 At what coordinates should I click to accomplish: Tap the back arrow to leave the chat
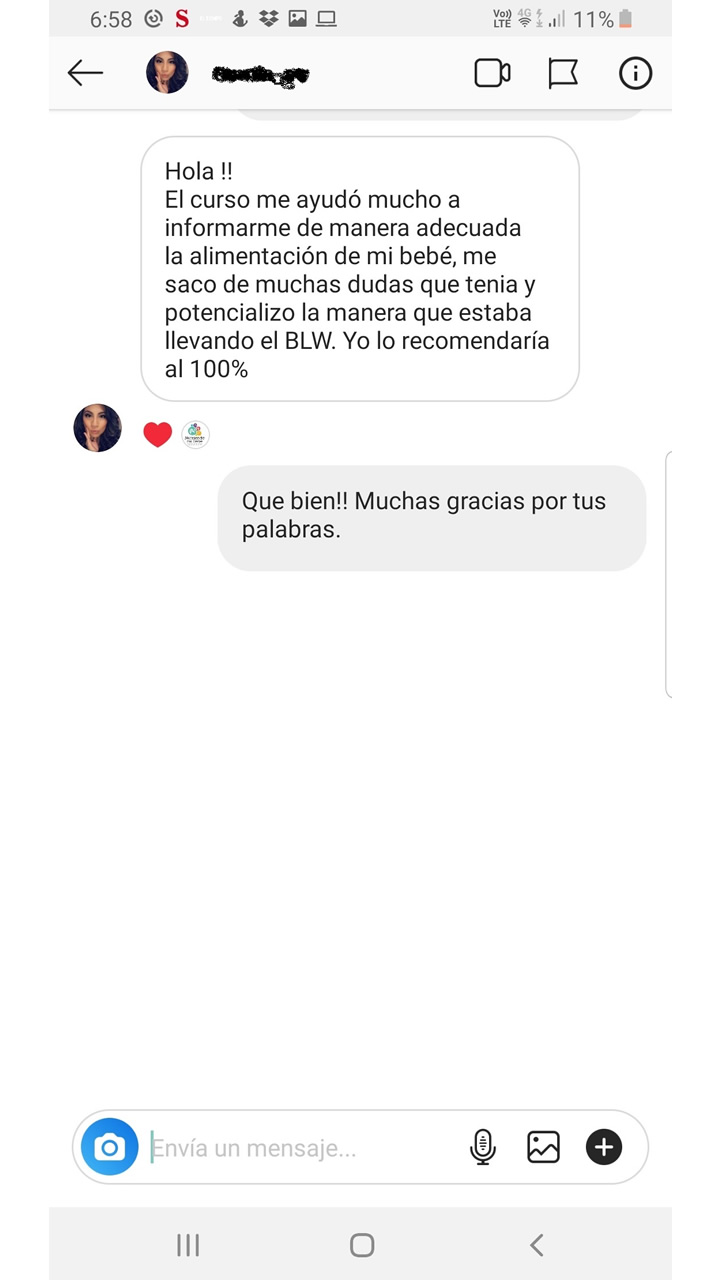coord(85,72)
